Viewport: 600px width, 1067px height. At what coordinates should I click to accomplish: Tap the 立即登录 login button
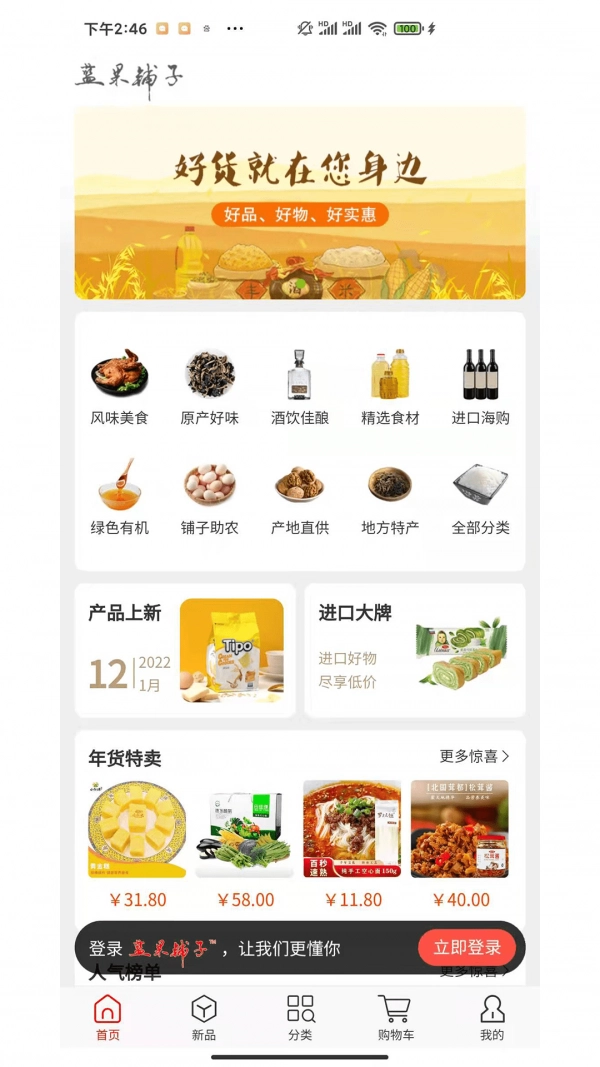point(467,948)
